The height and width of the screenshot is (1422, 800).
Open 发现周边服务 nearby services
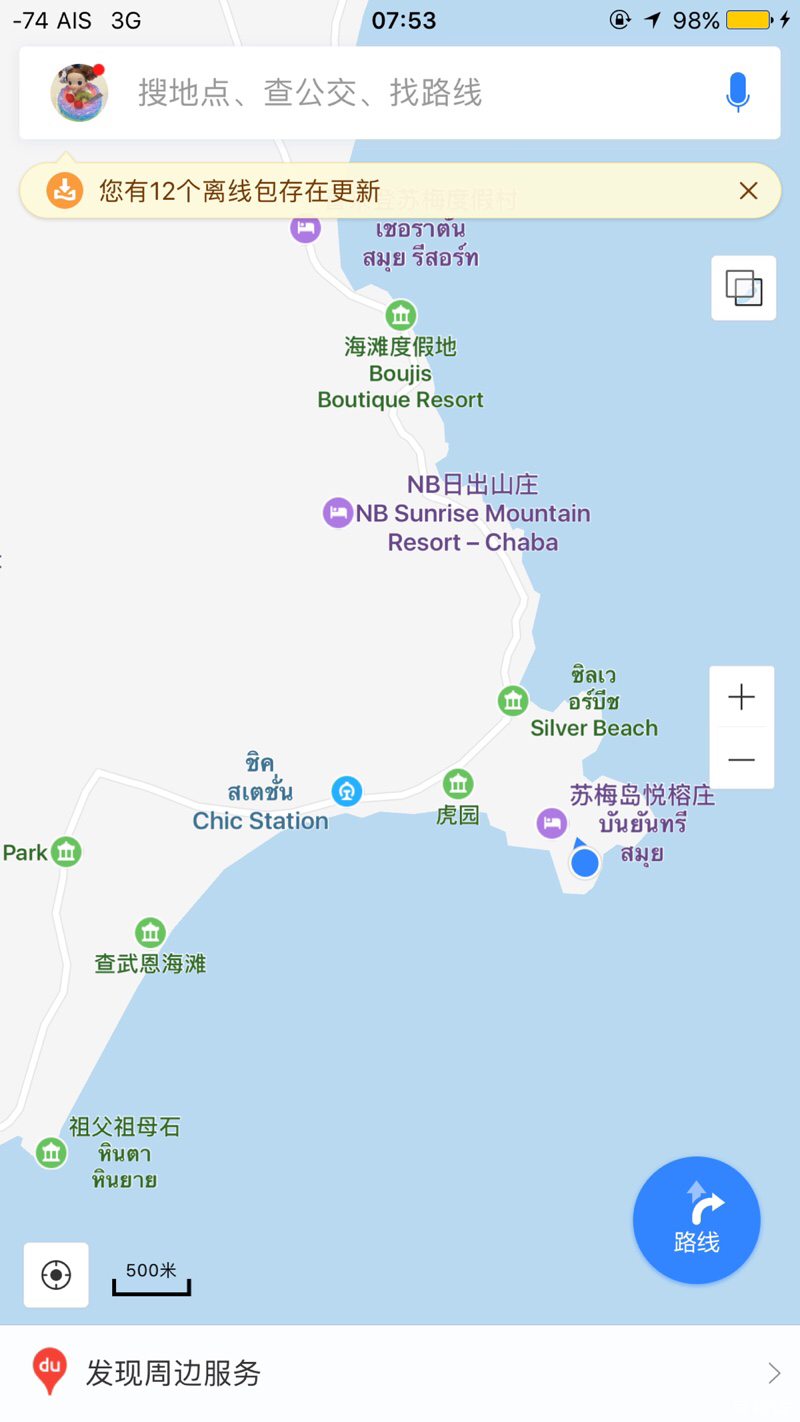pos(400,1373)
